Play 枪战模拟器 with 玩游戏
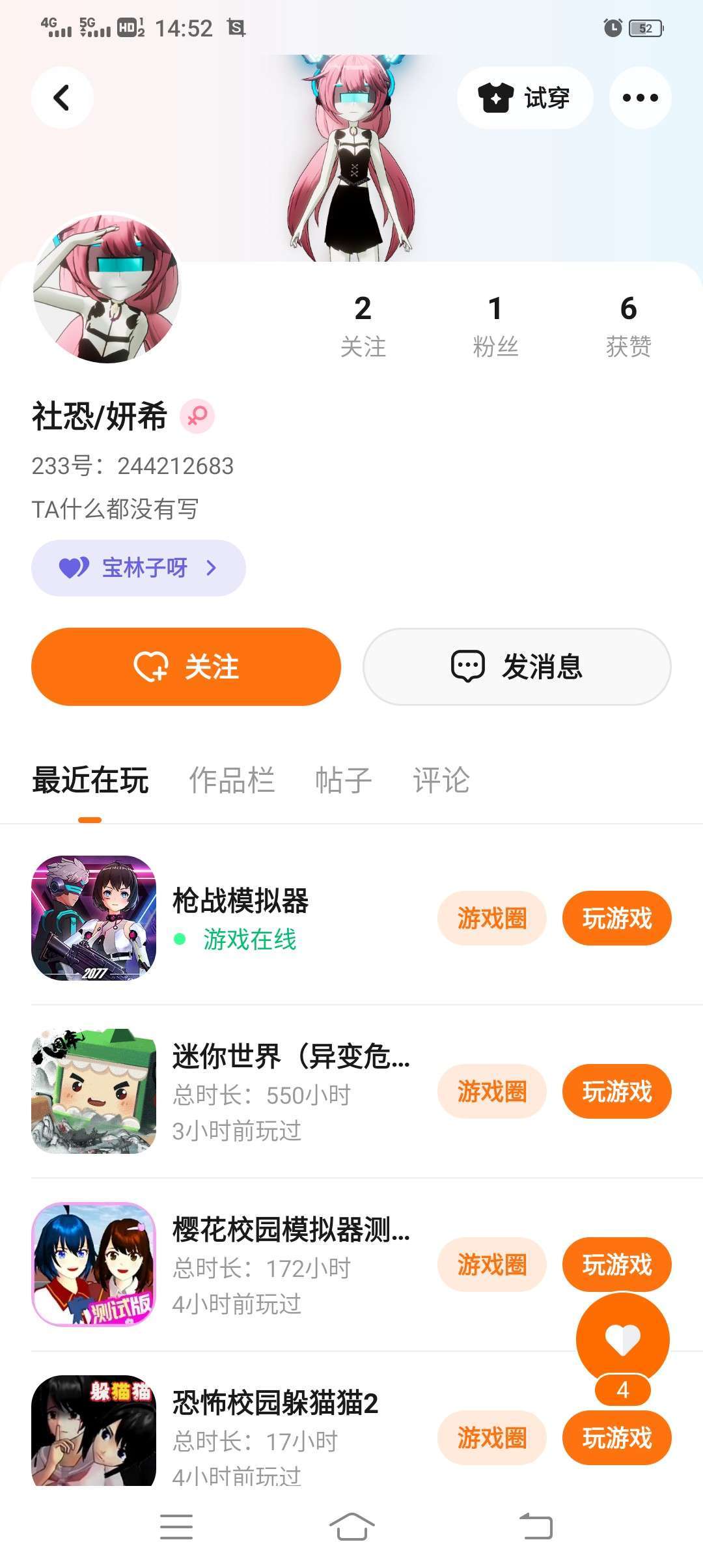This screenshot has width=703, height=1568. coord(616,918)
